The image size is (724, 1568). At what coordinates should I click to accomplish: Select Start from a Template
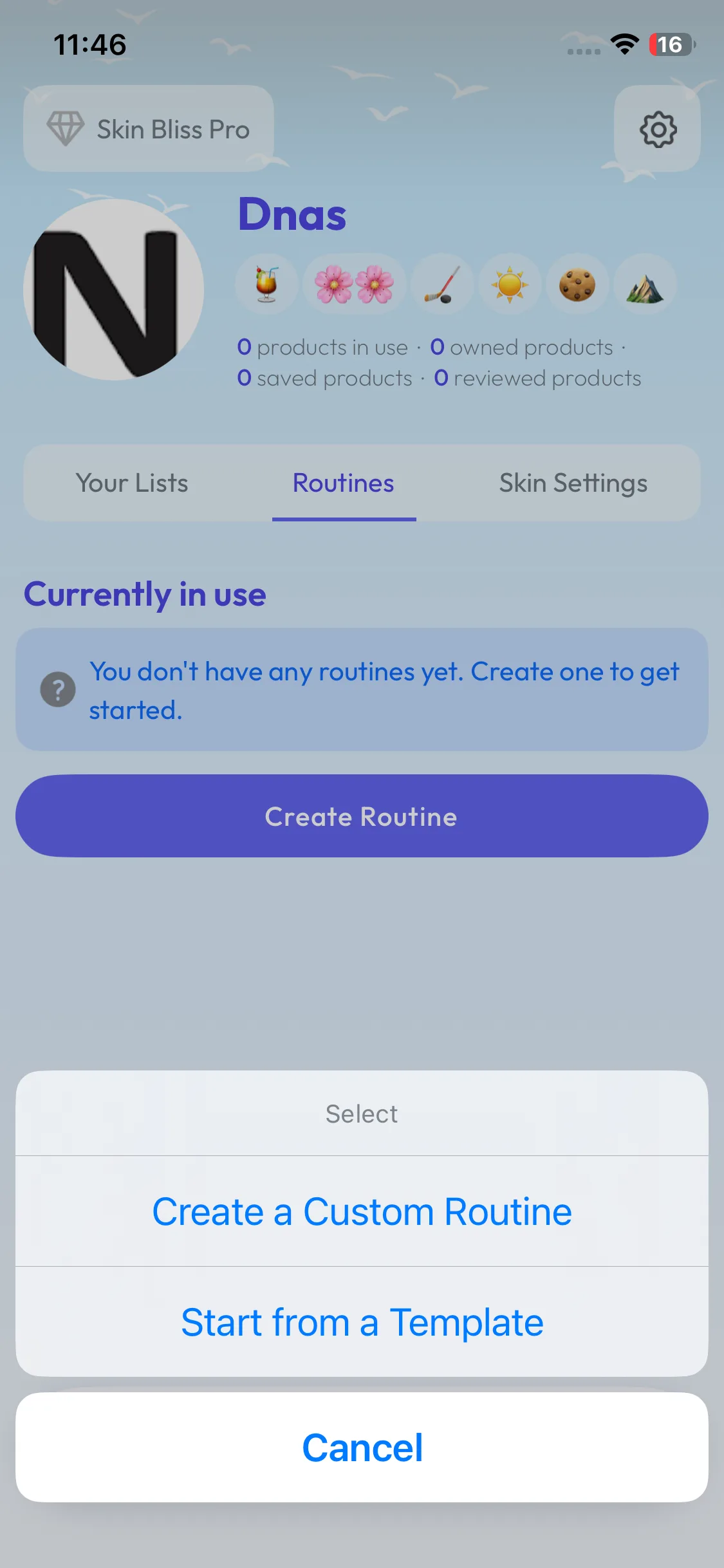click(x=362, y=1322)
